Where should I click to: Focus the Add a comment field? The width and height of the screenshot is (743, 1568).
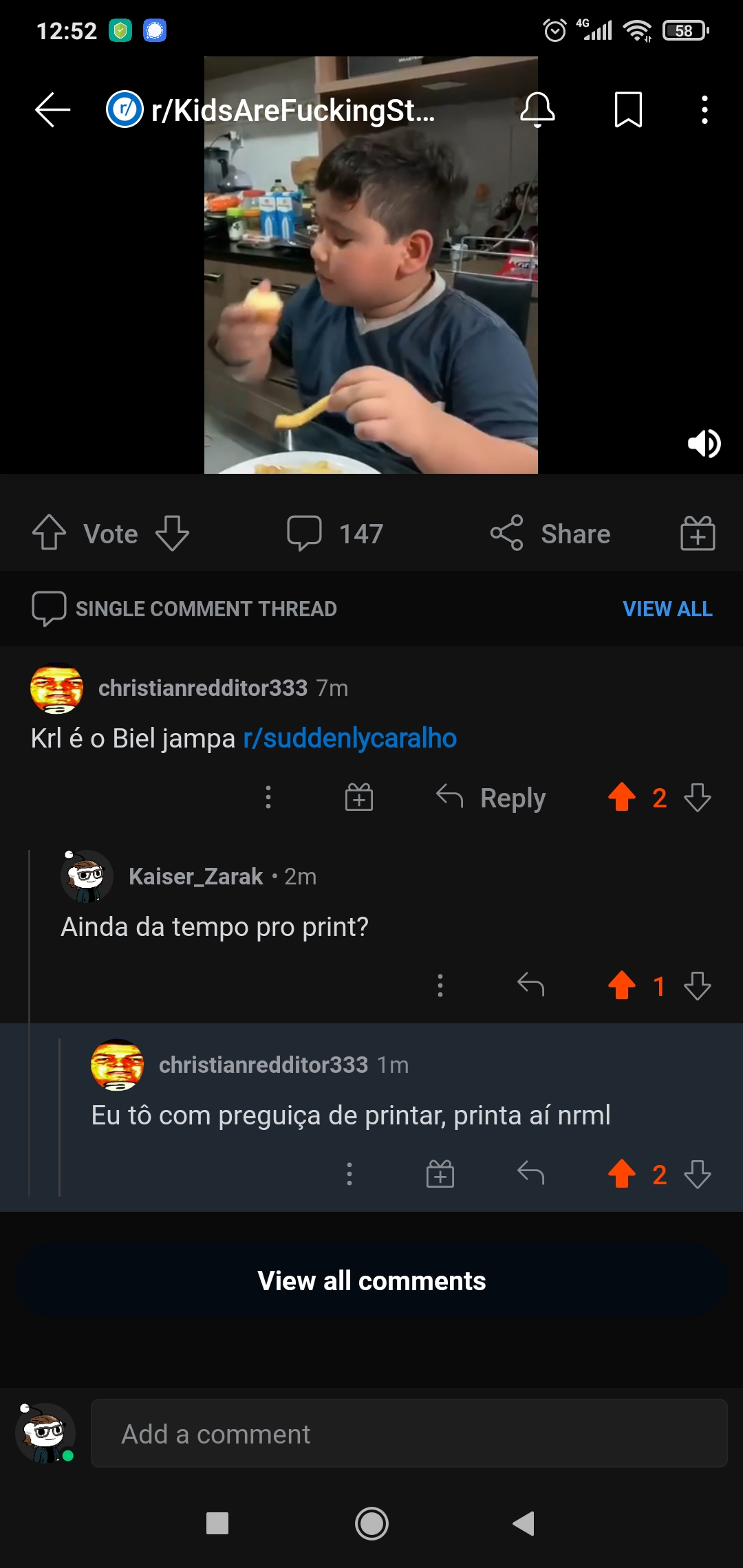tap(409, 1434)
